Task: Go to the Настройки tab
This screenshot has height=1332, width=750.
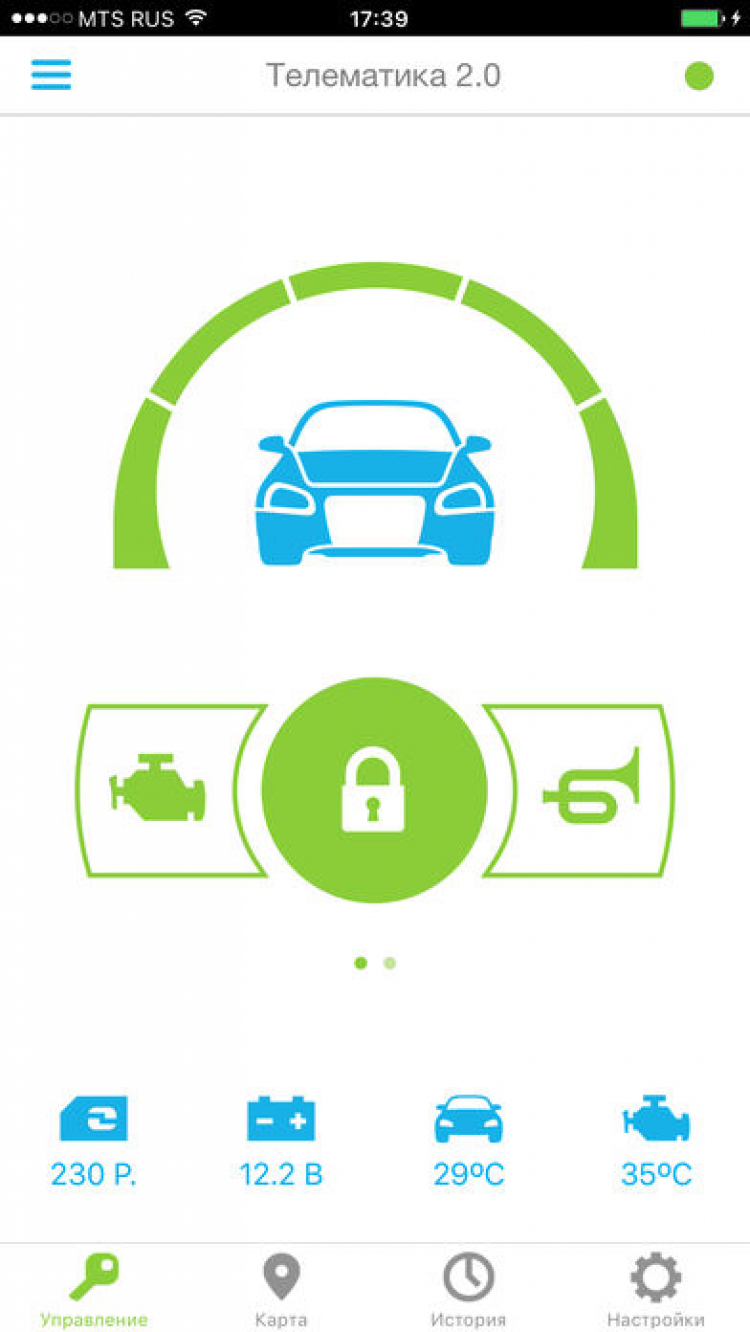Action: [x=655, y=1290]
